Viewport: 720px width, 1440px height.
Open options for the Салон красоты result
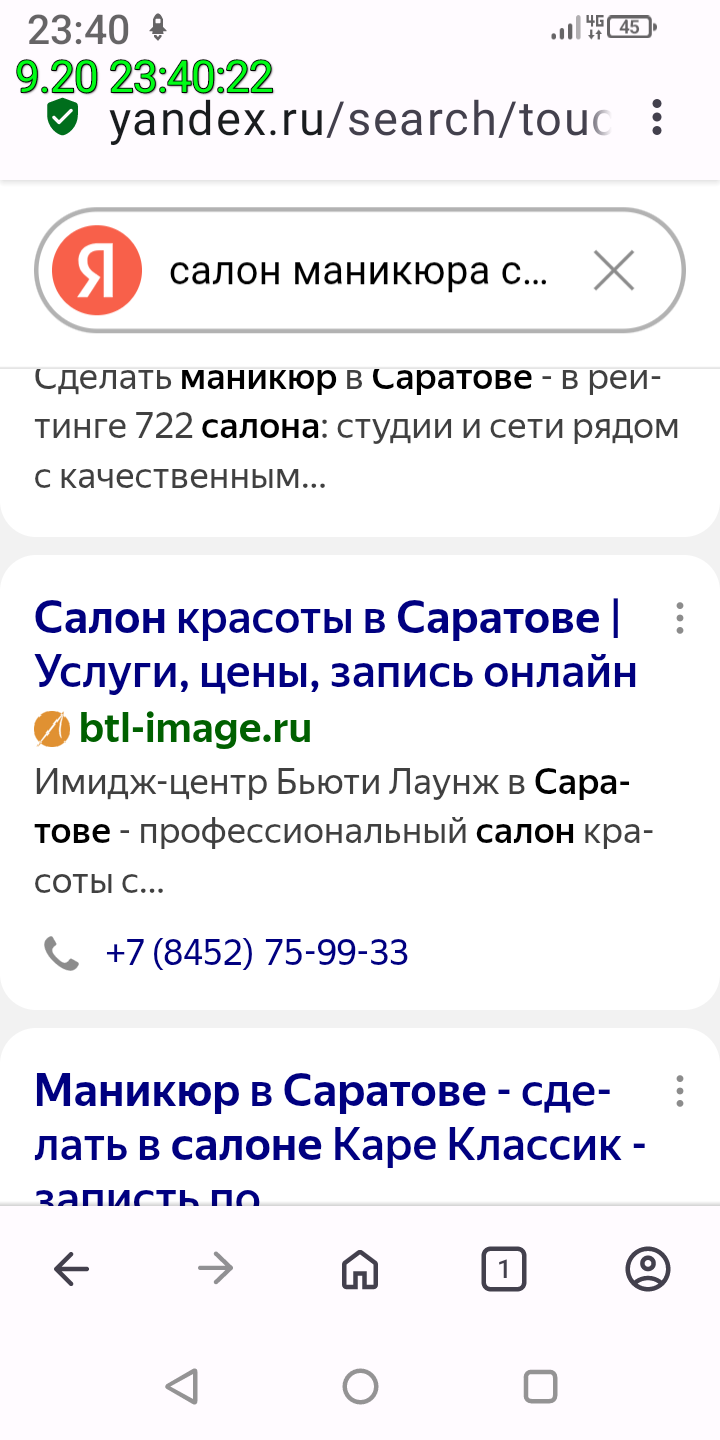pos(679,619)
